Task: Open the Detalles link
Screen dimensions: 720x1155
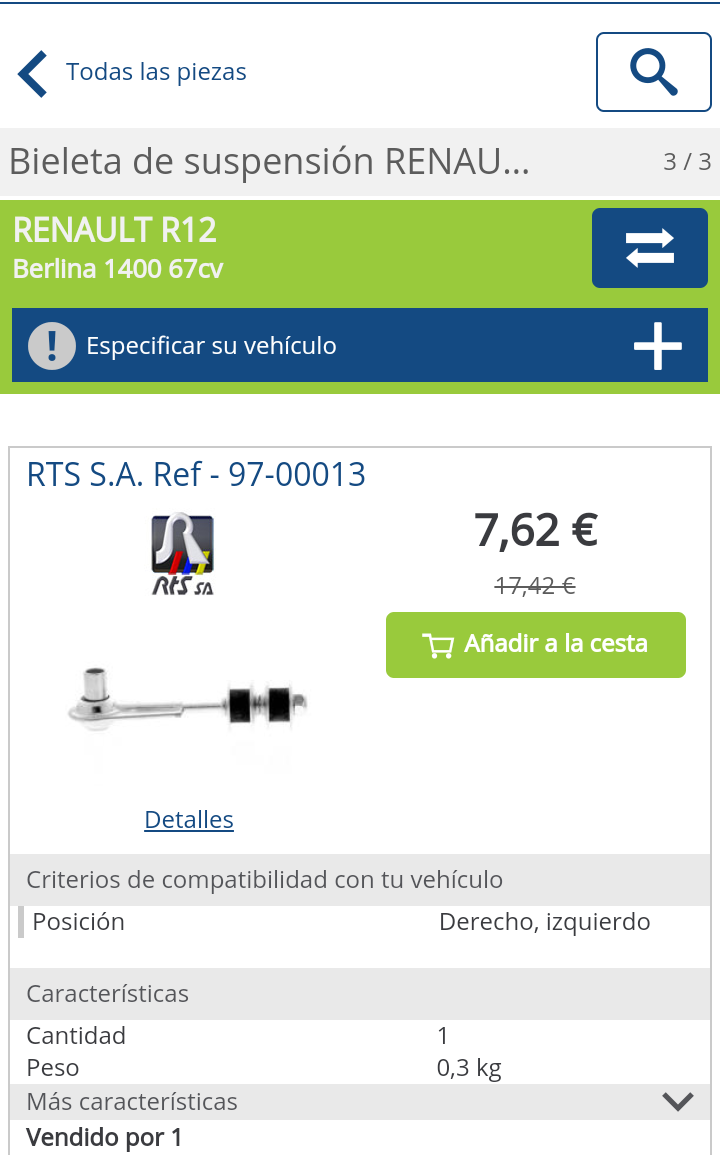Action: pos(189,820)
